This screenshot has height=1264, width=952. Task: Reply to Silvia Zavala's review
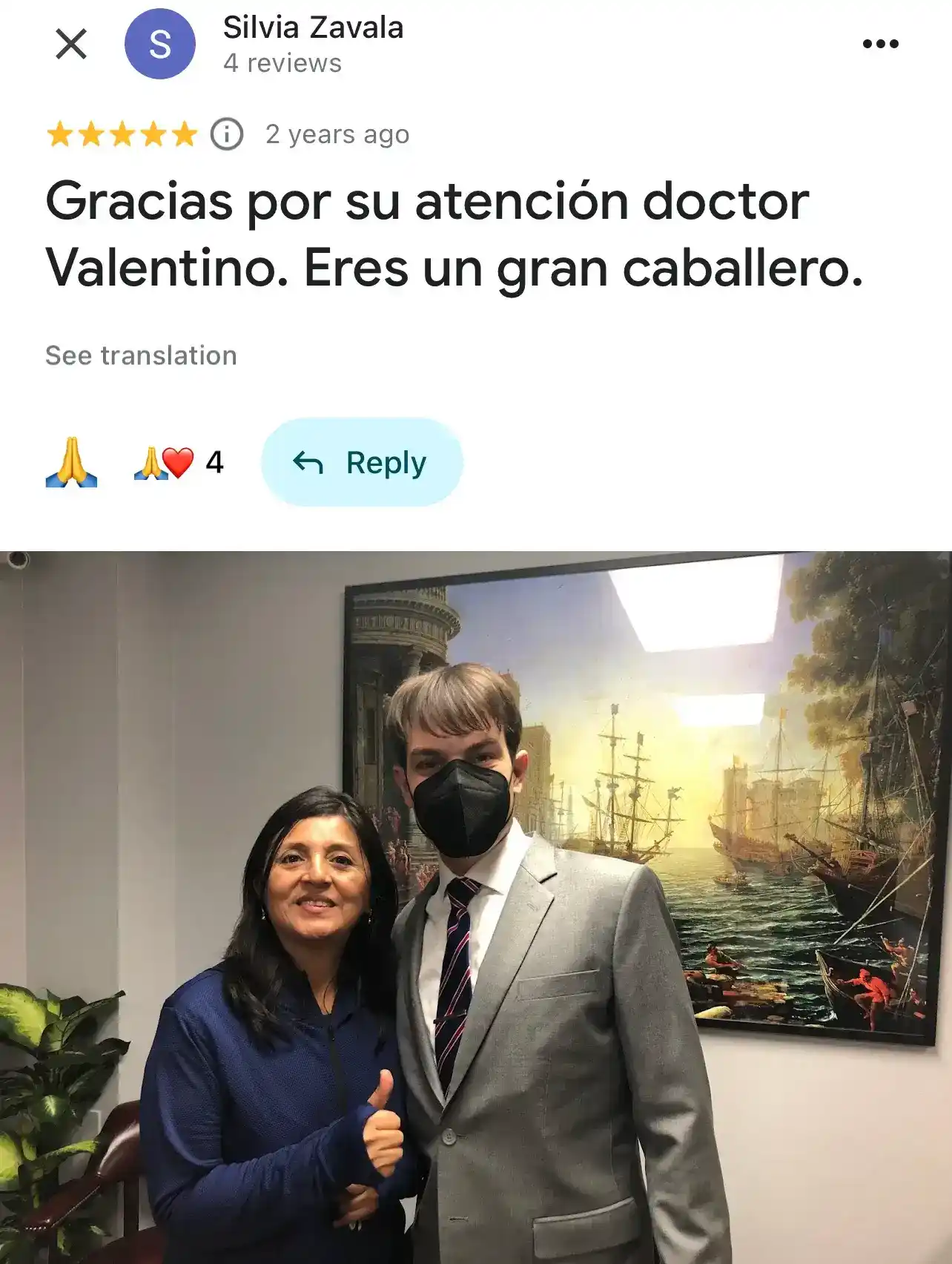[x=362, y=463]
